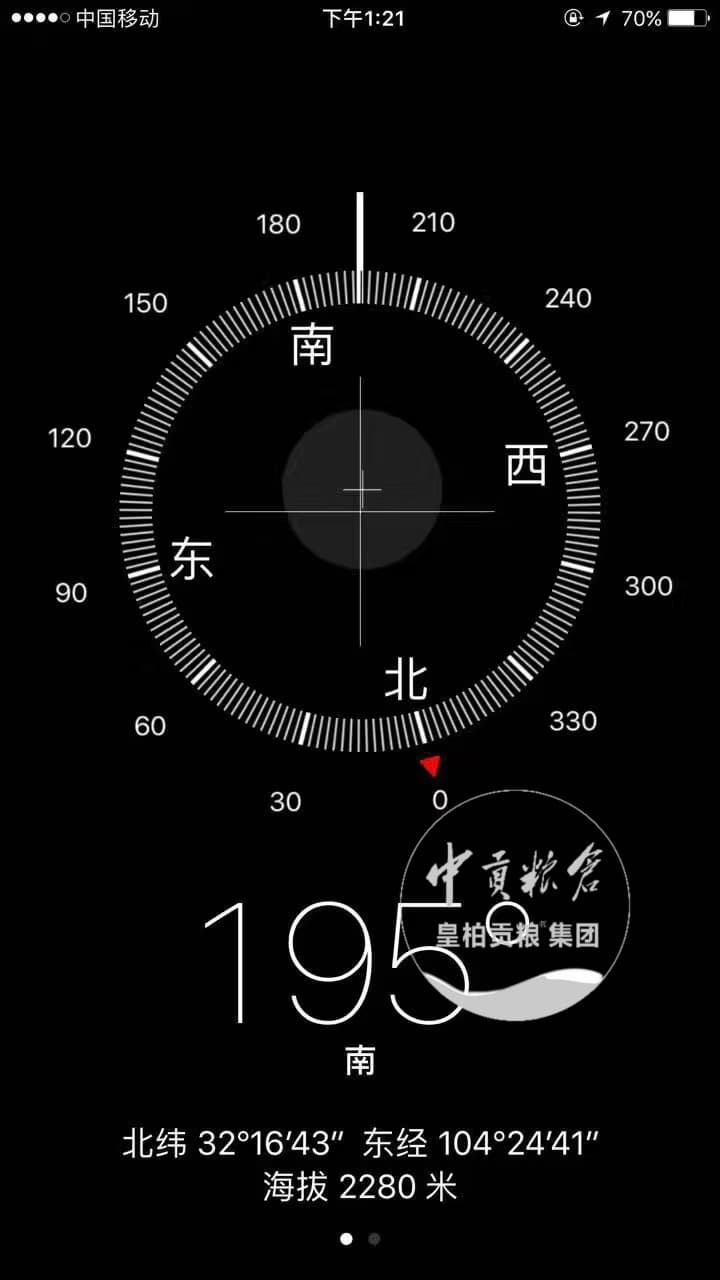The image size is (720, 1280).
Task: Tap the compass crosshair at dial center
Action: (x=360, y=489)
